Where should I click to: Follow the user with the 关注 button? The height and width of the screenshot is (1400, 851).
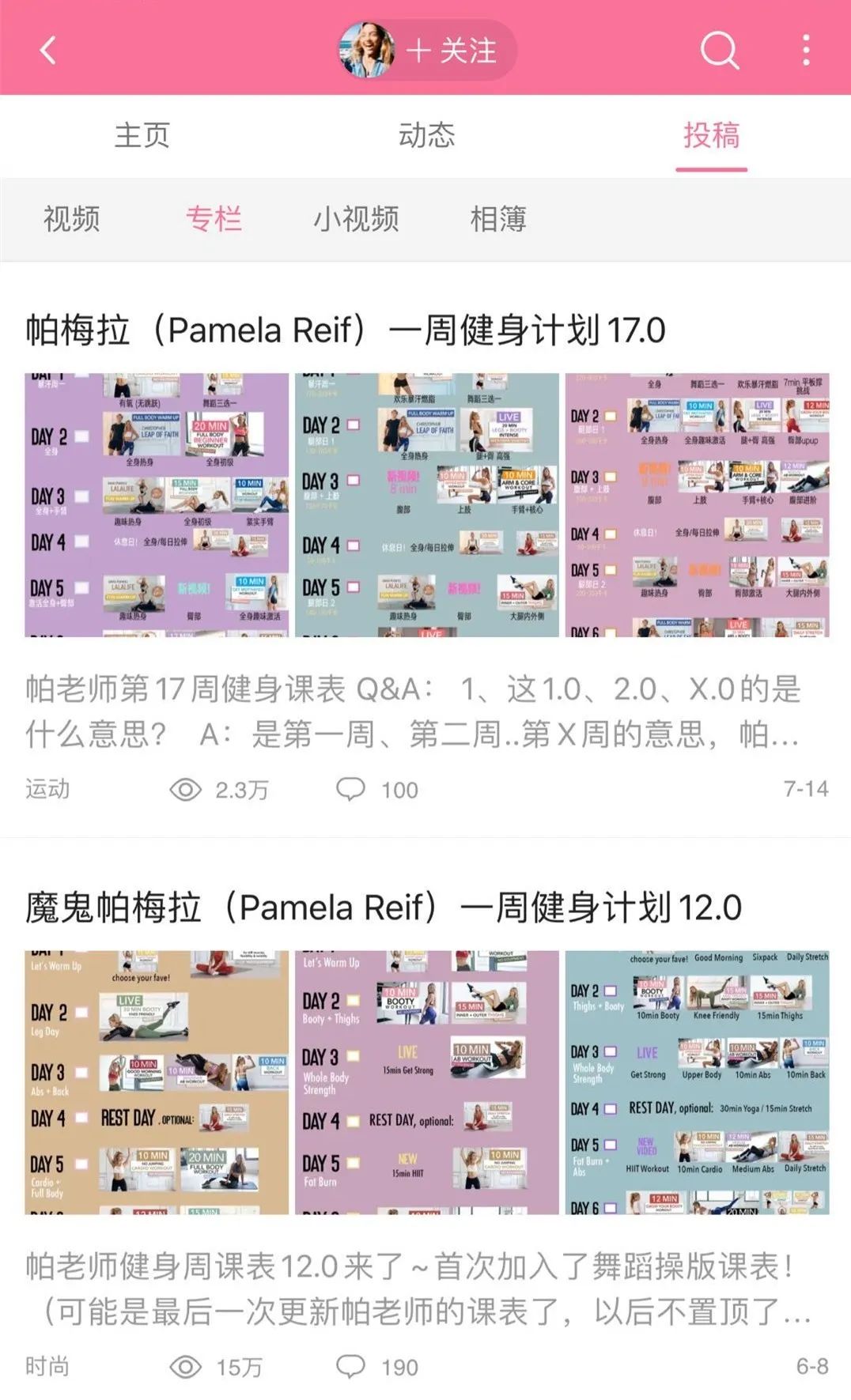coord(451,51)
